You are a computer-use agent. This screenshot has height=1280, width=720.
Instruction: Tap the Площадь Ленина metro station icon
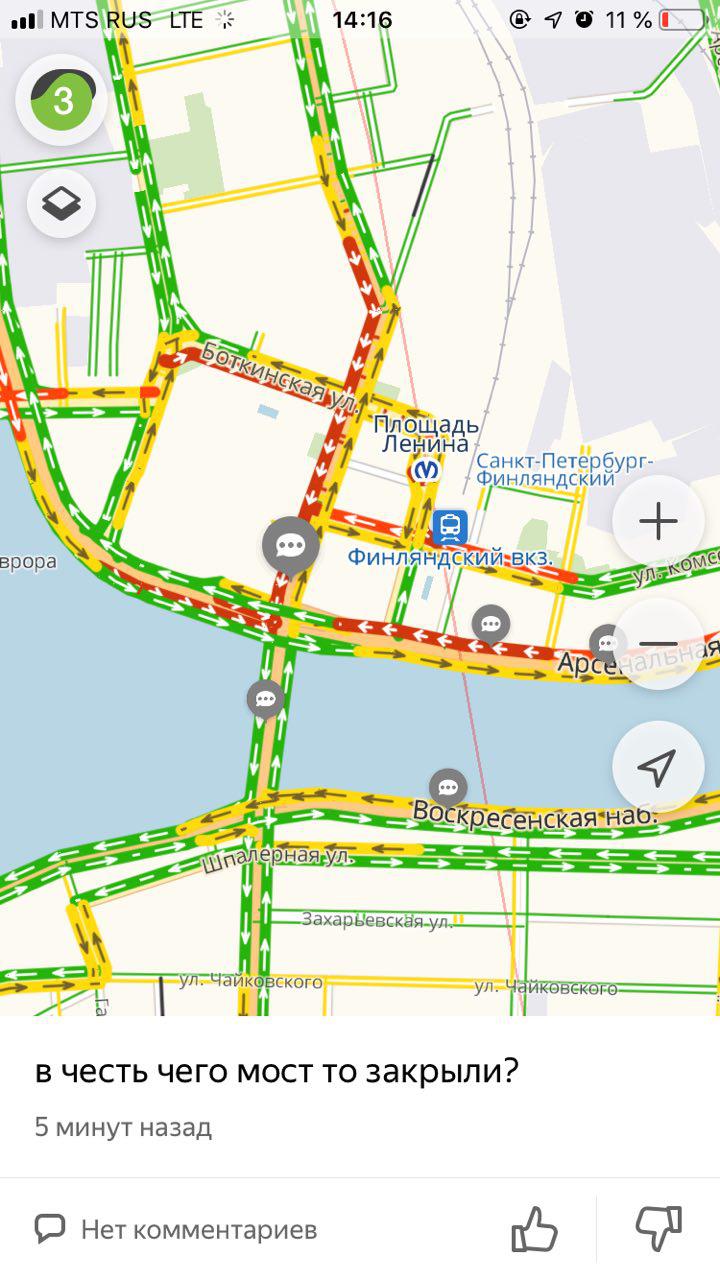click(426, 469)
